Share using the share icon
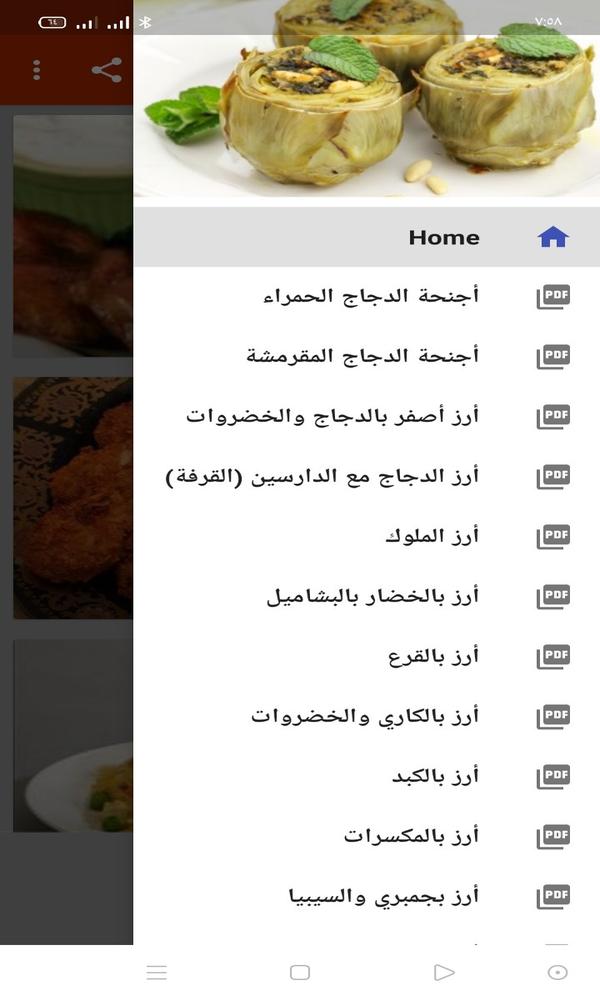Image resolution: width=600 pixels, height=1000 pixels. (x=106, y=70)
